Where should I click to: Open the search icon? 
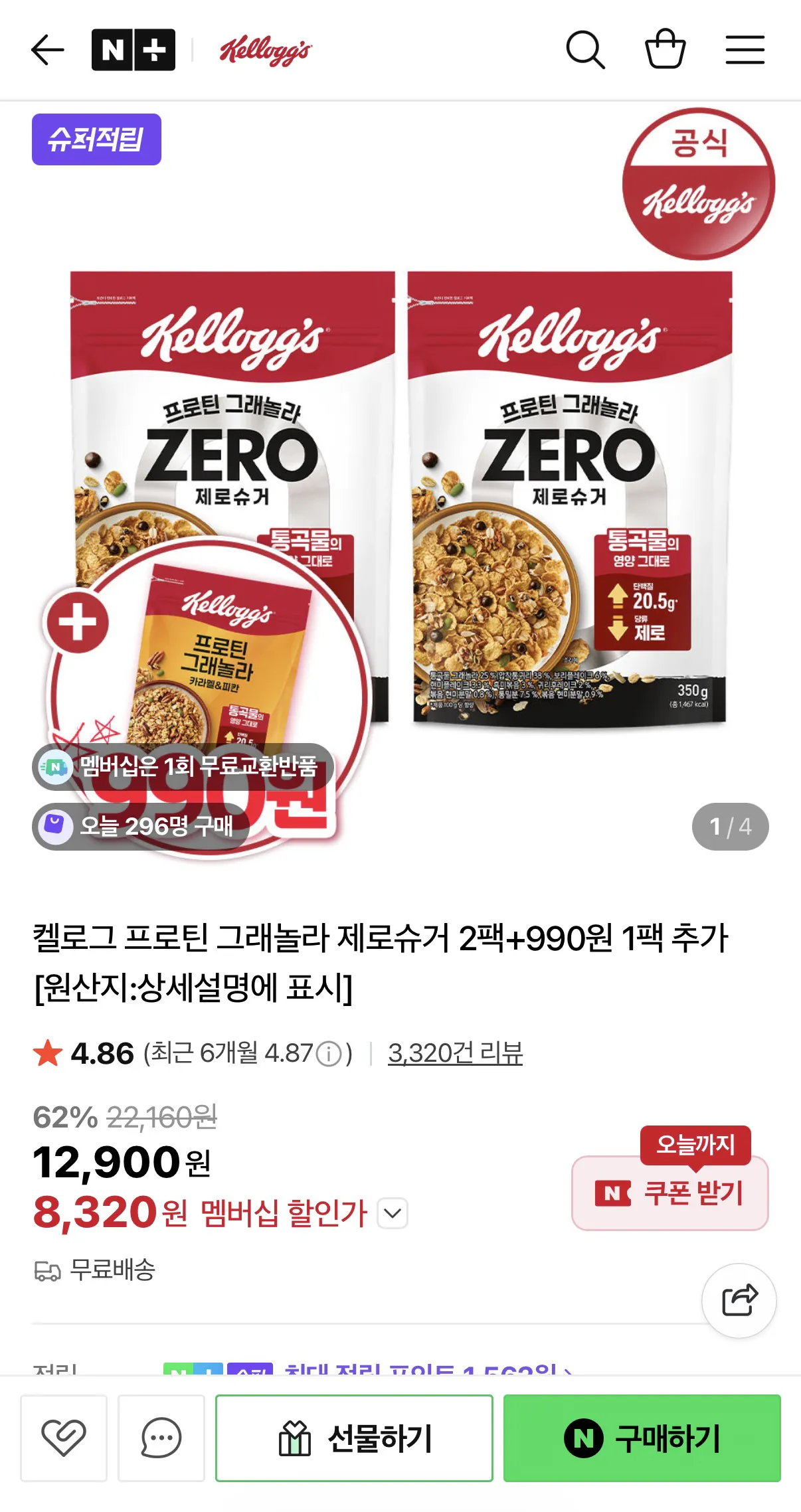pyautogui.click(x=585, y=50)
